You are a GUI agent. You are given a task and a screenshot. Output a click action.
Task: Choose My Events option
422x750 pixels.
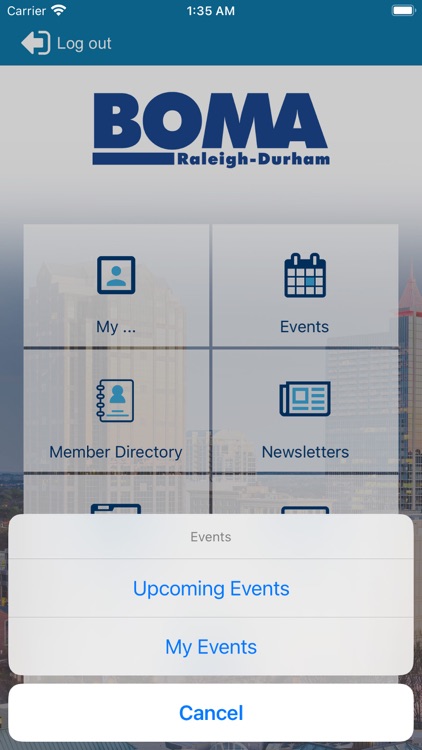pyautogui.click(x=211, y=647)
